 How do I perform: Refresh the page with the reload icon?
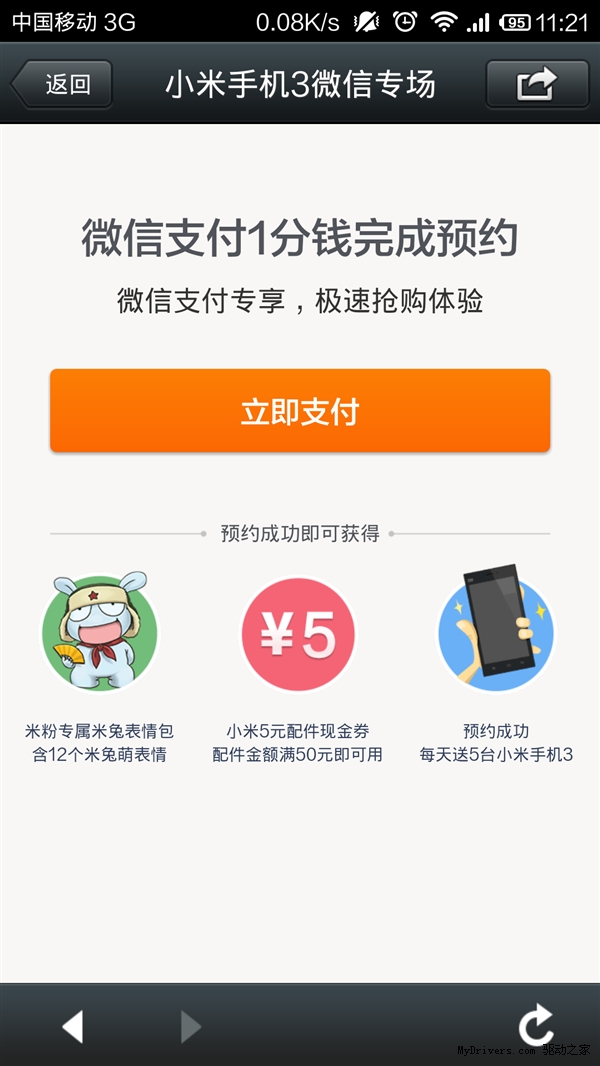pyautogui.click(x=536, y=1026)
